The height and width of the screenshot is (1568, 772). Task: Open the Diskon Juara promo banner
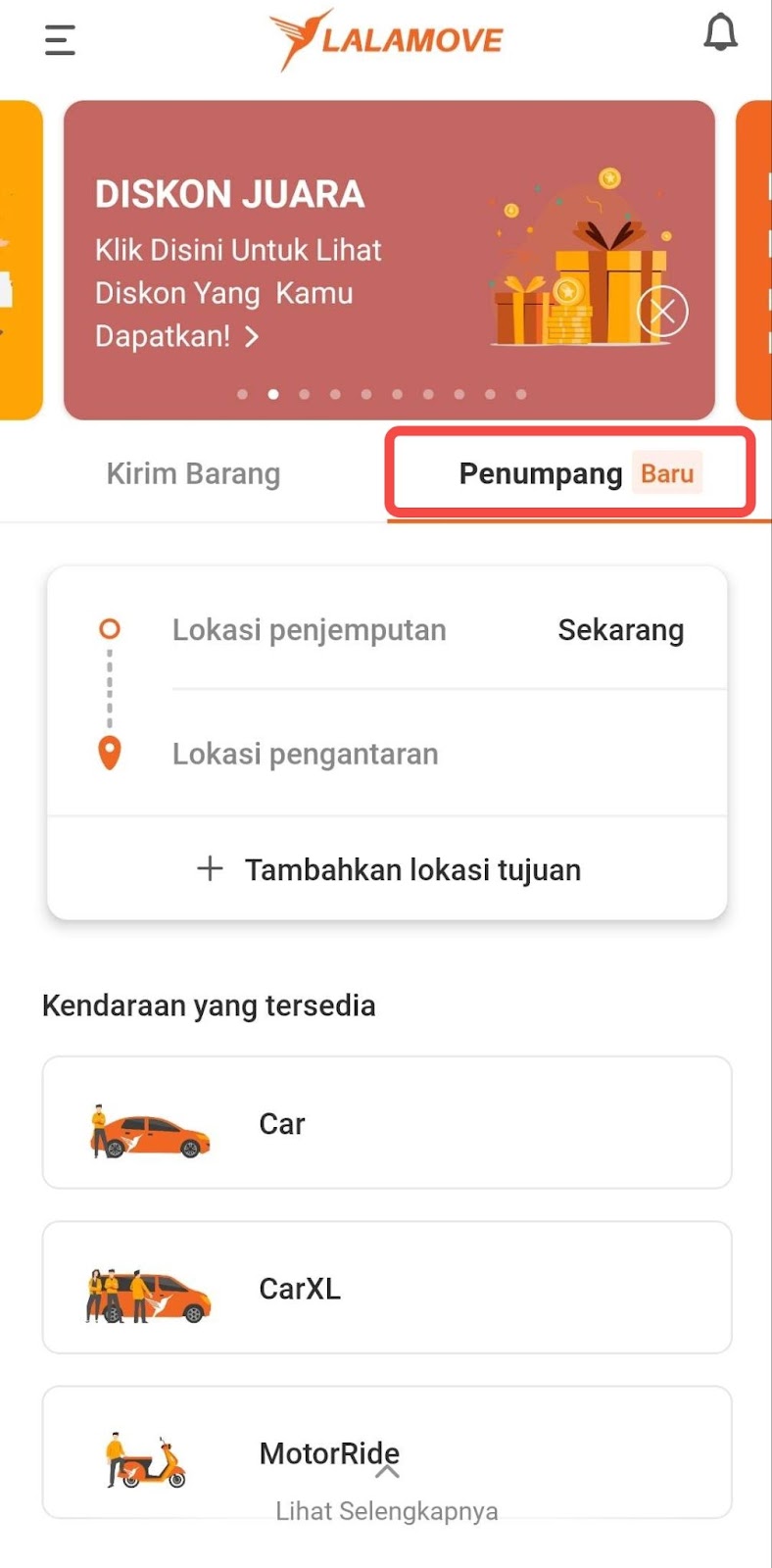tap(389, 260)
